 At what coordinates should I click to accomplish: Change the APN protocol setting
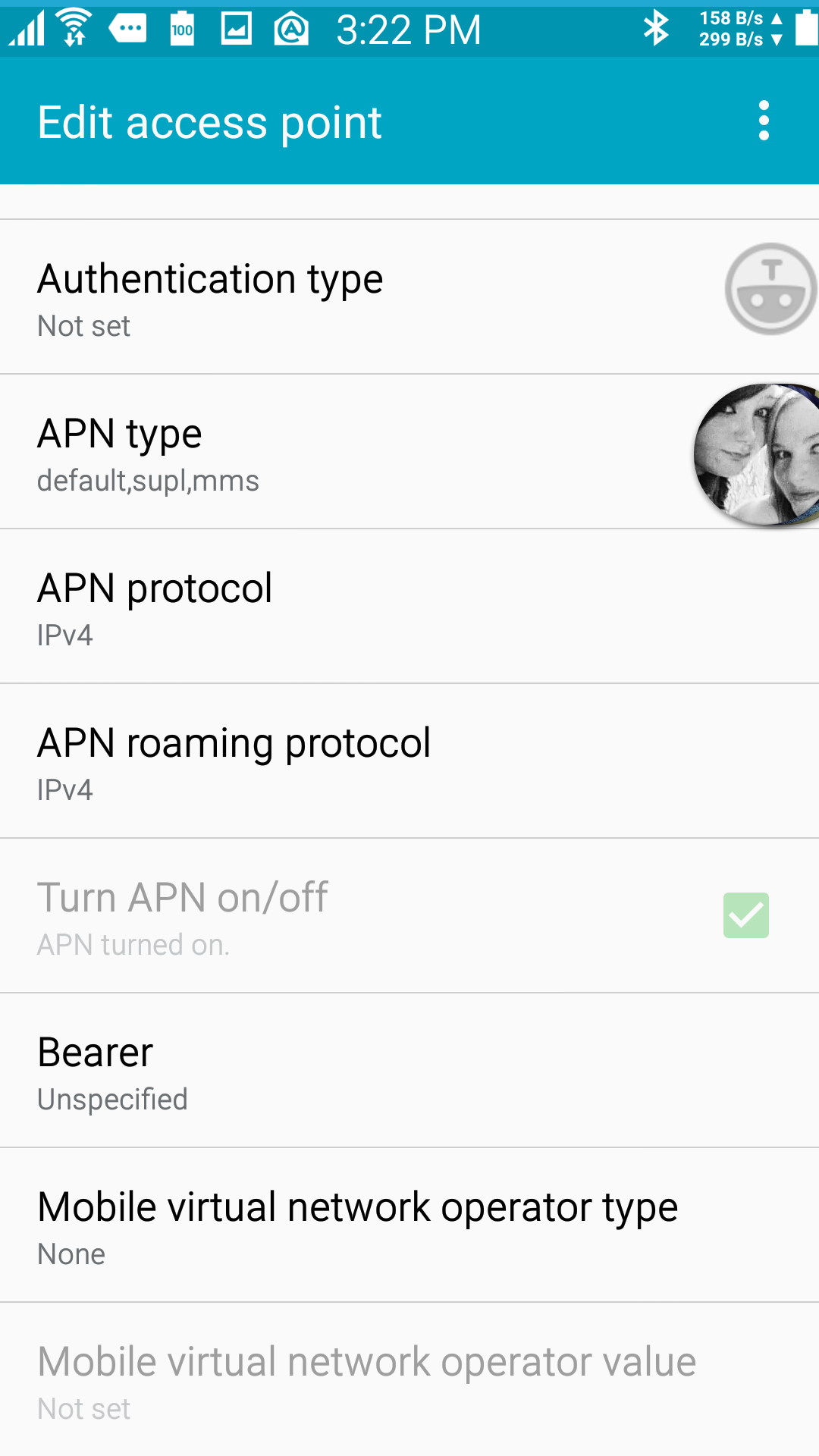(x=409, y=607)
